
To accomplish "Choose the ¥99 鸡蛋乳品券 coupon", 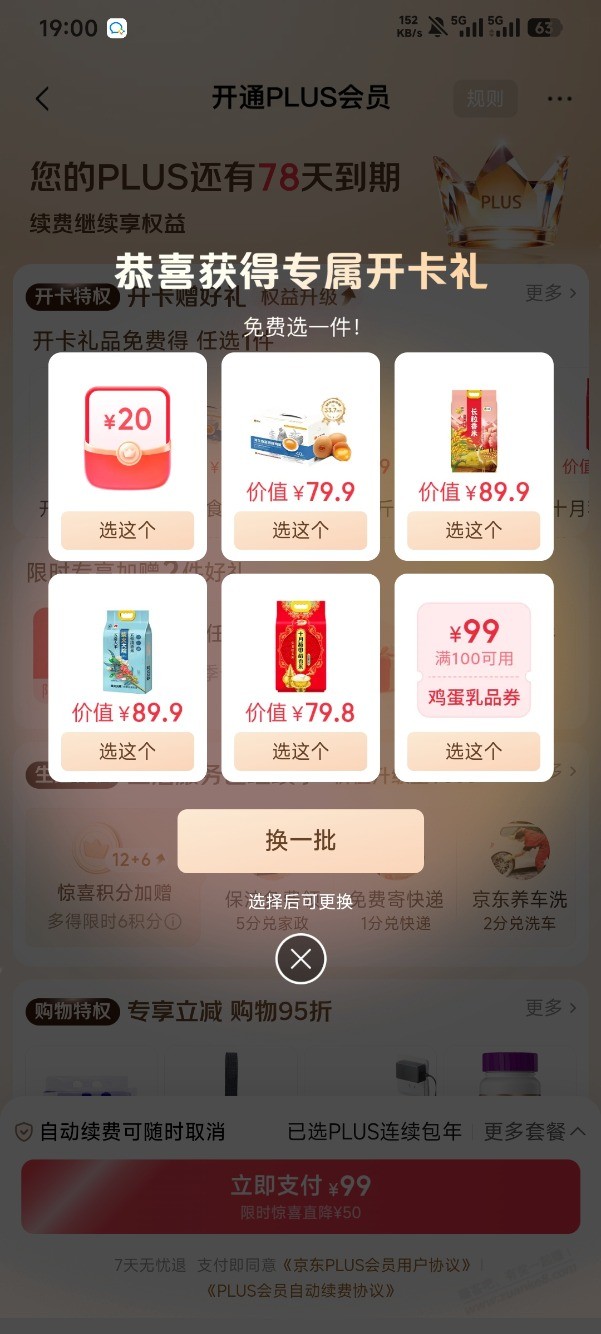I will pos(473,751).
